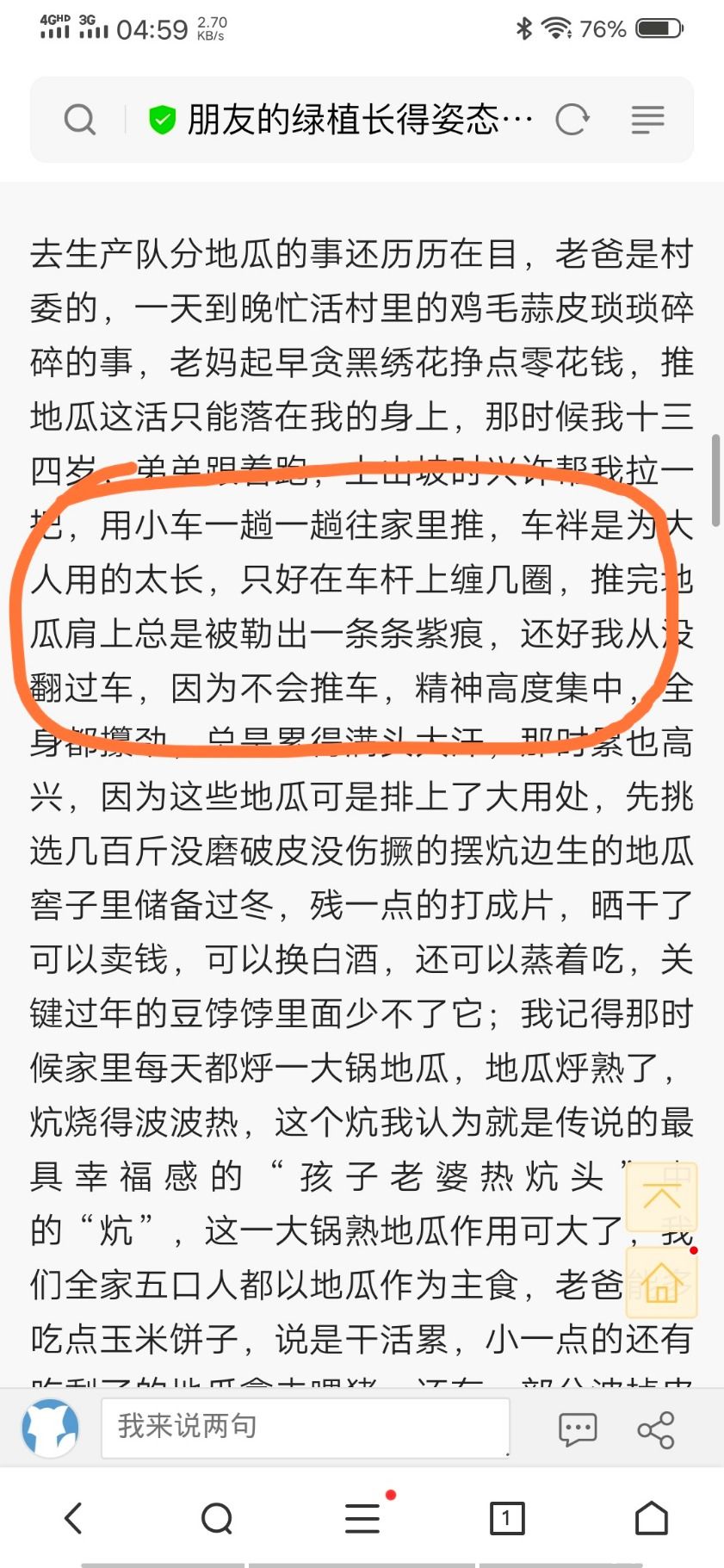
Task: Show open tabs switcher
Action: point(506,1518)
